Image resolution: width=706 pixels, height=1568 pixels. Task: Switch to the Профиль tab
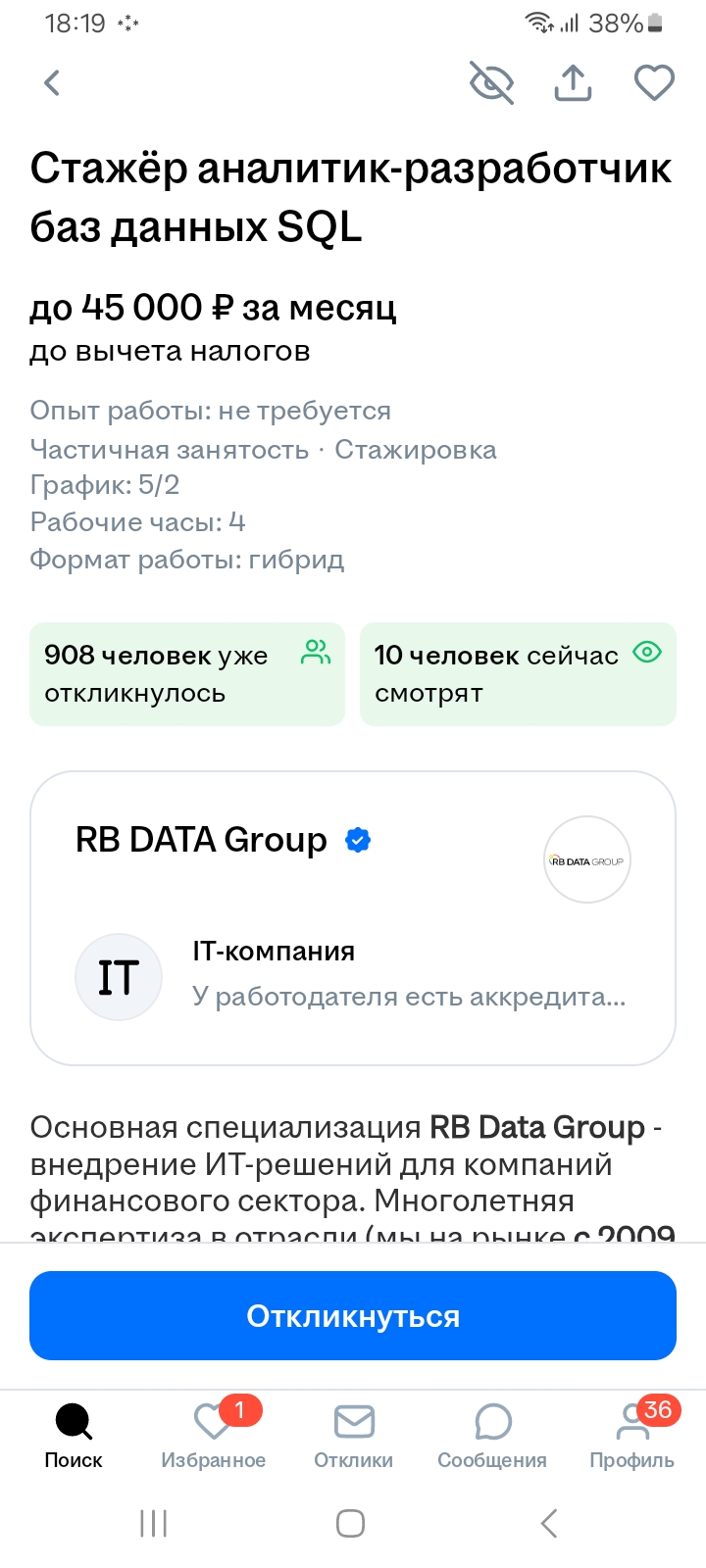pos(632,1435)
